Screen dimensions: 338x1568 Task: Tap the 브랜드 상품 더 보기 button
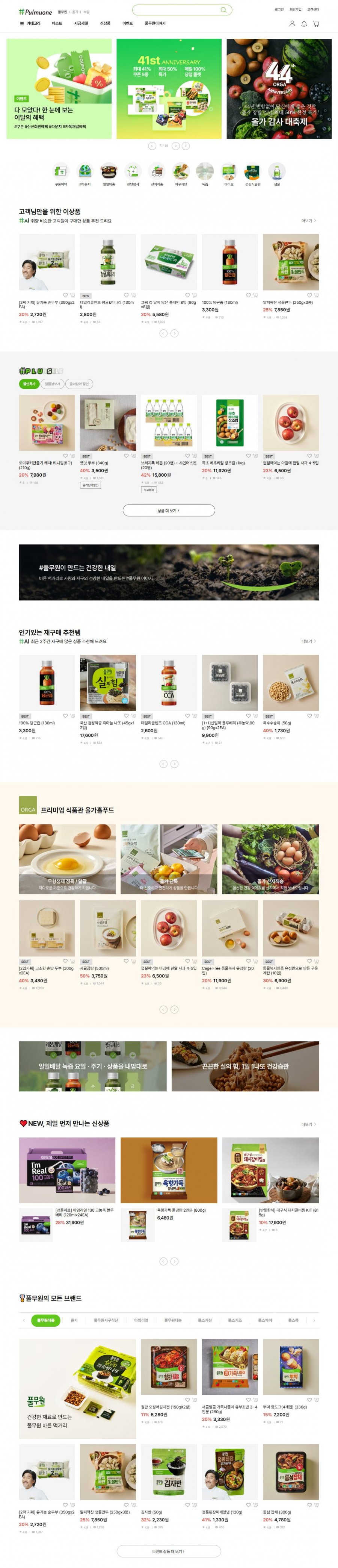[x=168, y=1551]
